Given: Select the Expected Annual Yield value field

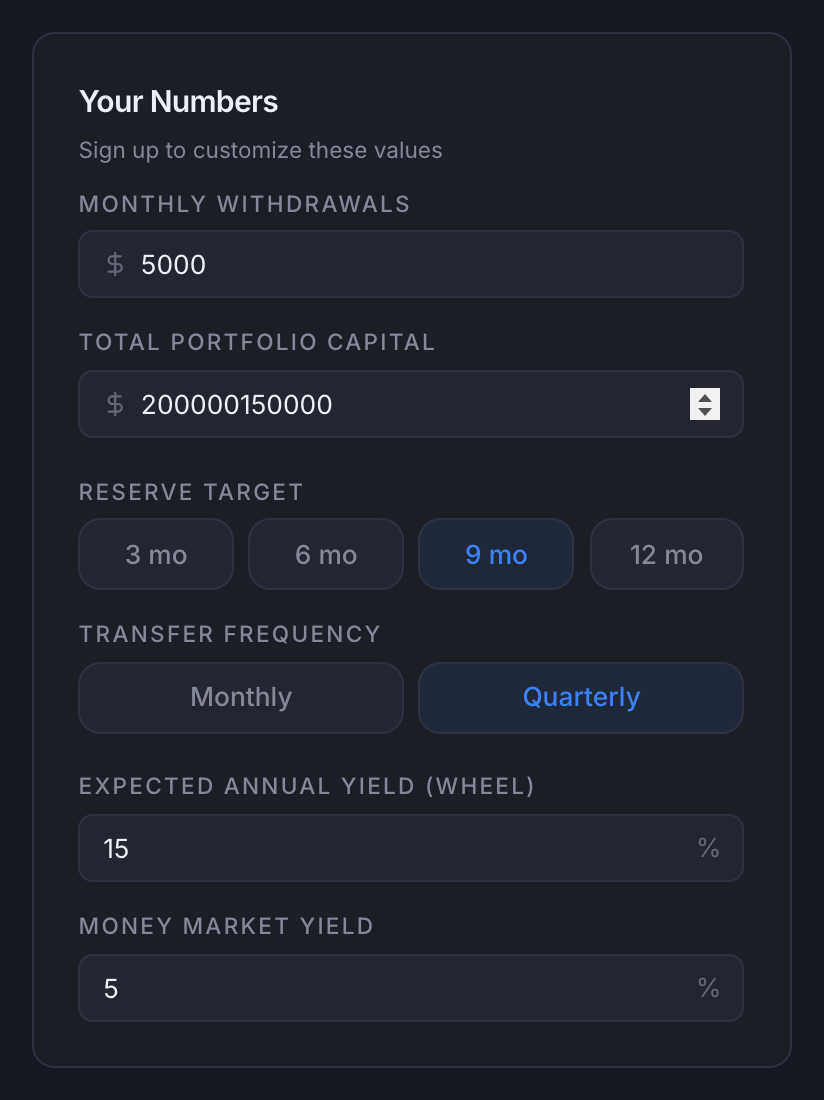Looking at the screenshot, I should [400, 848].
